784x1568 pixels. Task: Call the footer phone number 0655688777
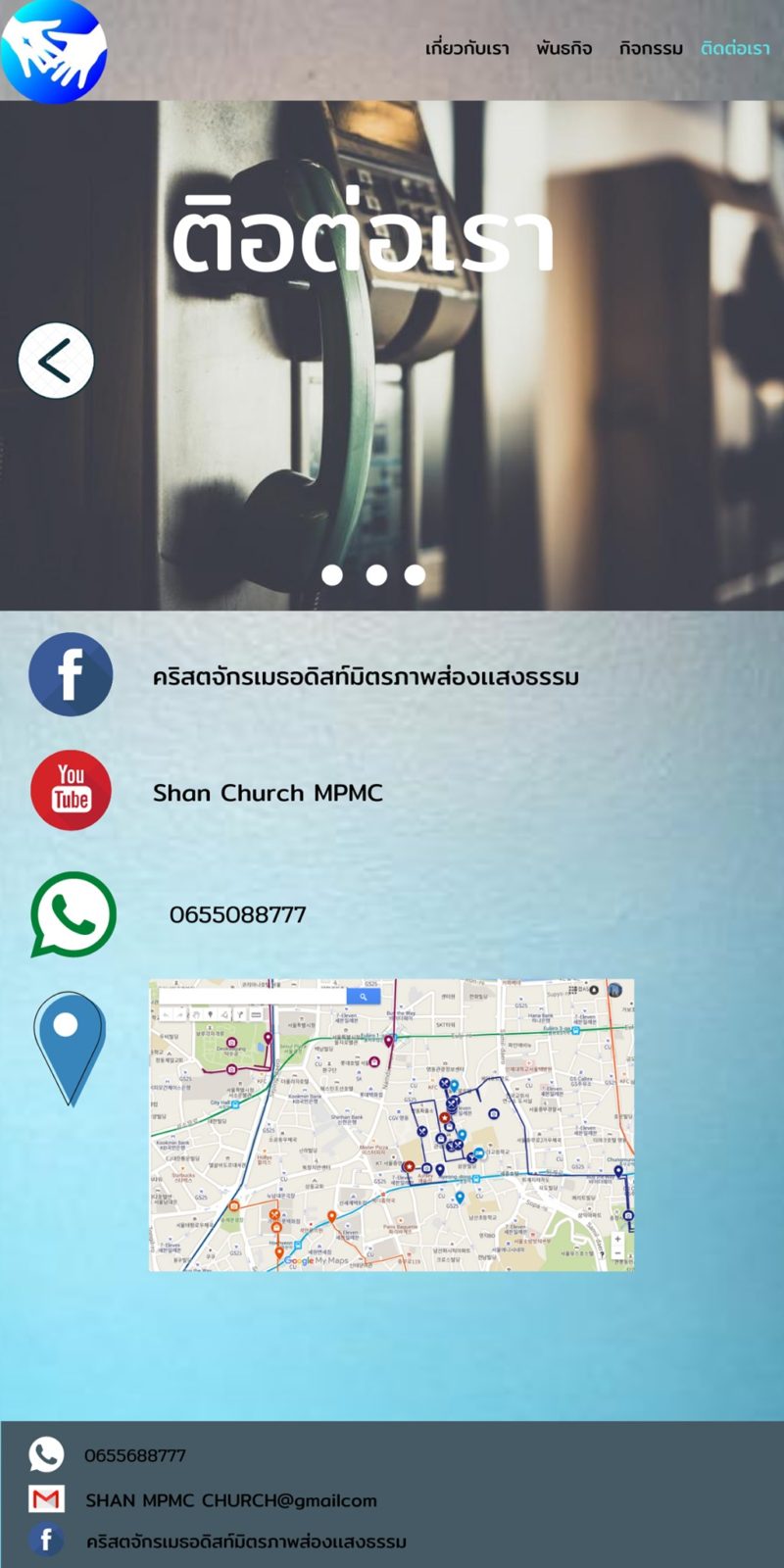(x=134, y=1455)
